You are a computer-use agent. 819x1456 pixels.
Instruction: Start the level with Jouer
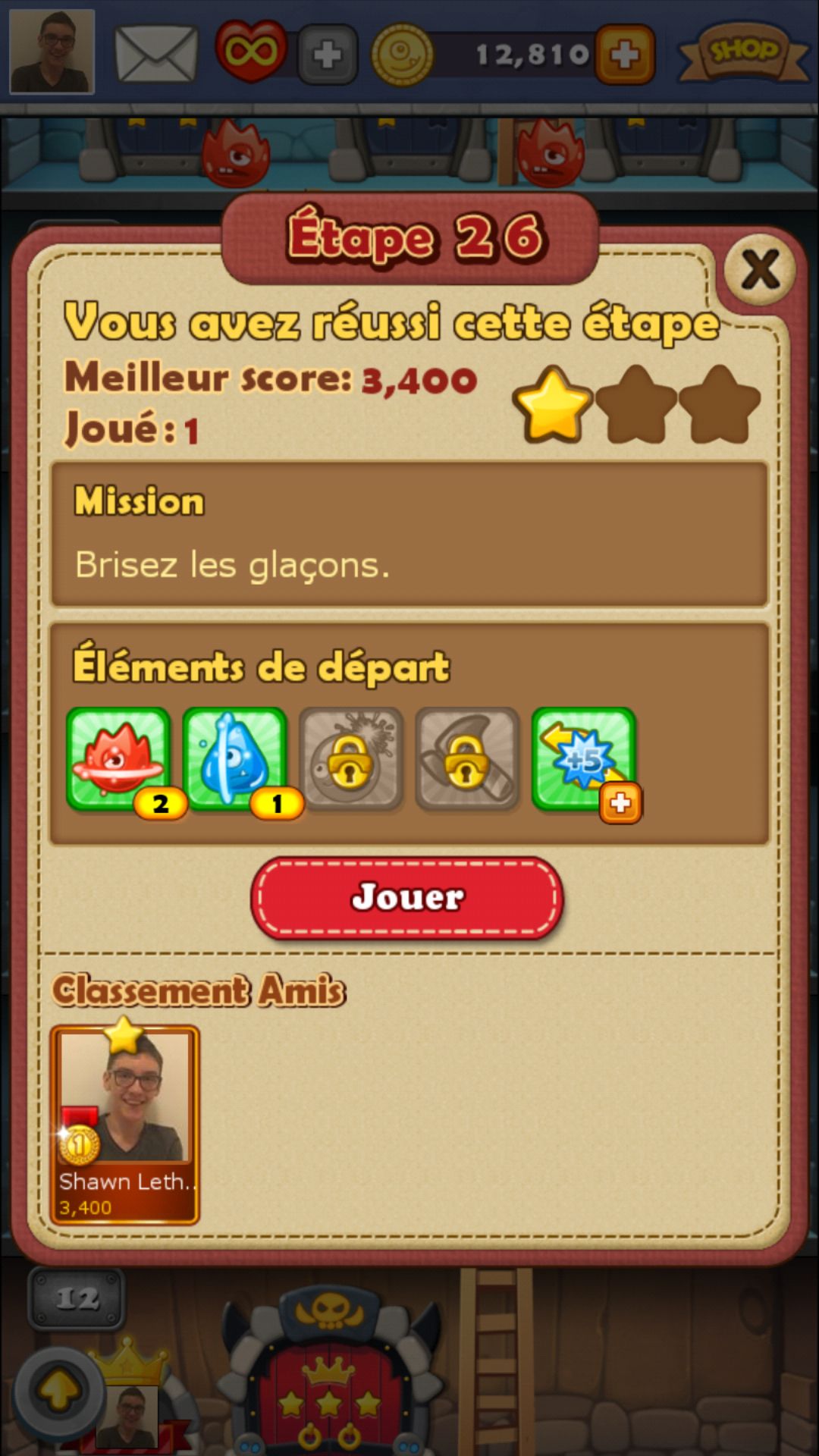click(x=408, y=898)
